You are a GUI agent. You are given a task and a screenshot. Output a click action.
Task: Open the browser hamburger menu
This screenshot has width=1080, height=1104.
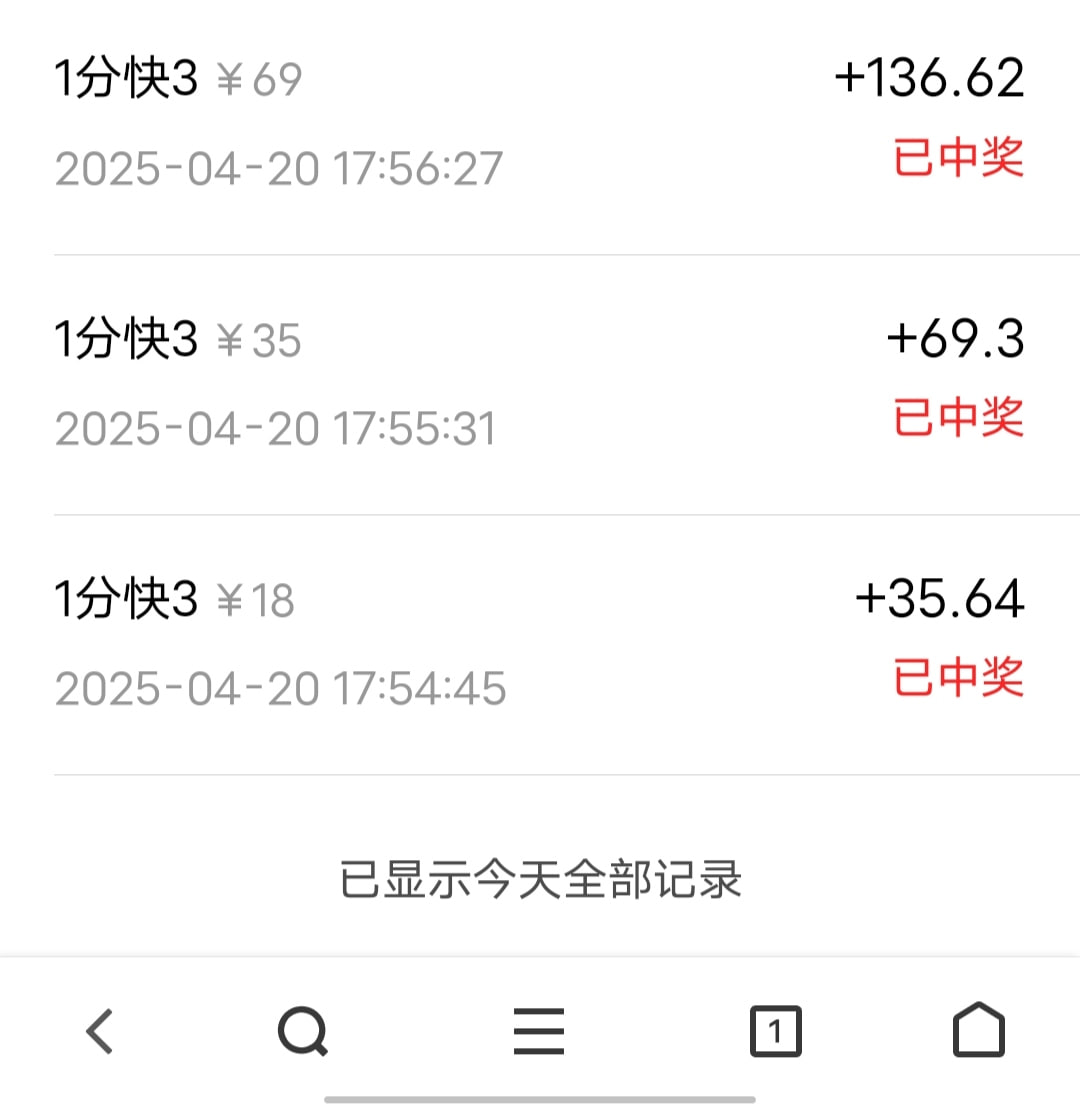point(539,1030)
